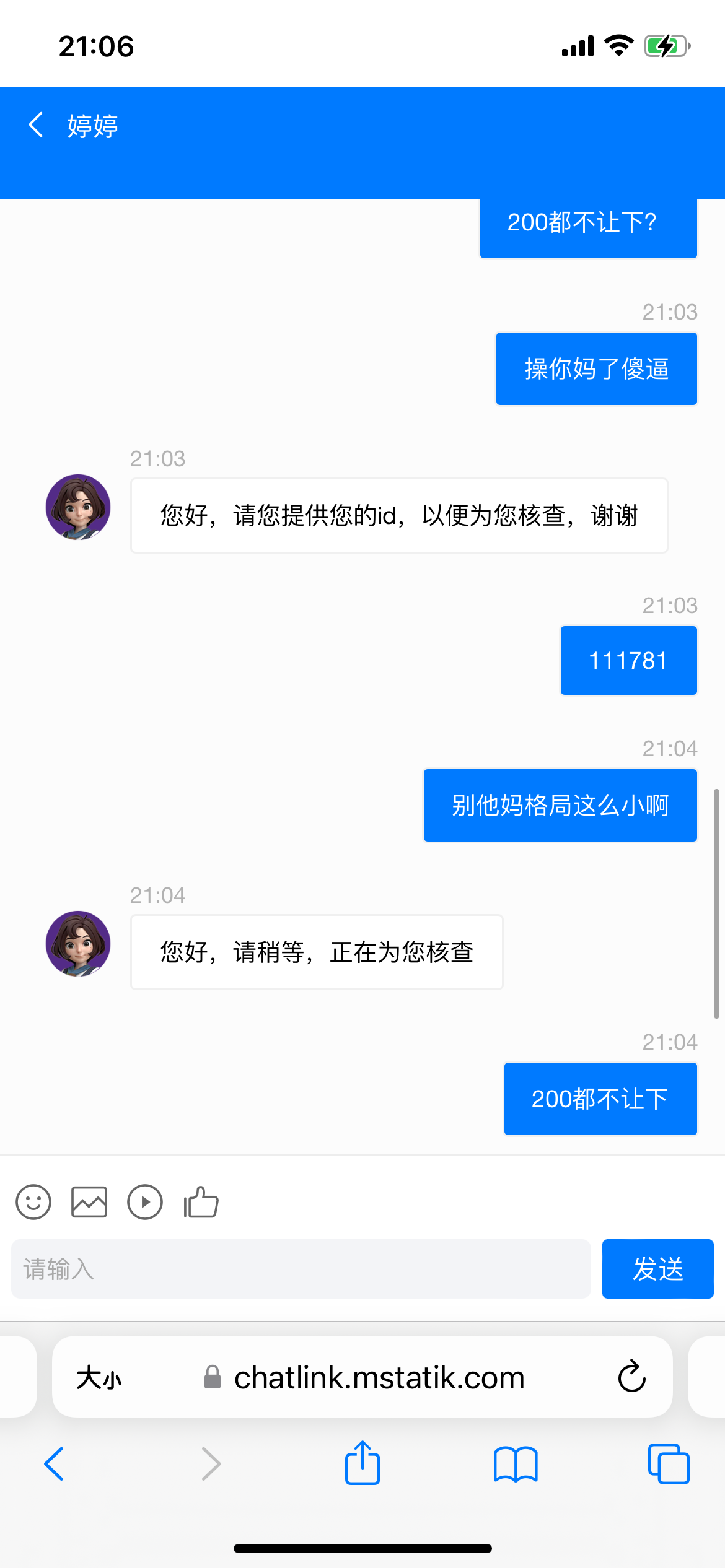Open the Safari tabs overview
Viewport: 725px width, 1568px height.
tap(669, 1464)
